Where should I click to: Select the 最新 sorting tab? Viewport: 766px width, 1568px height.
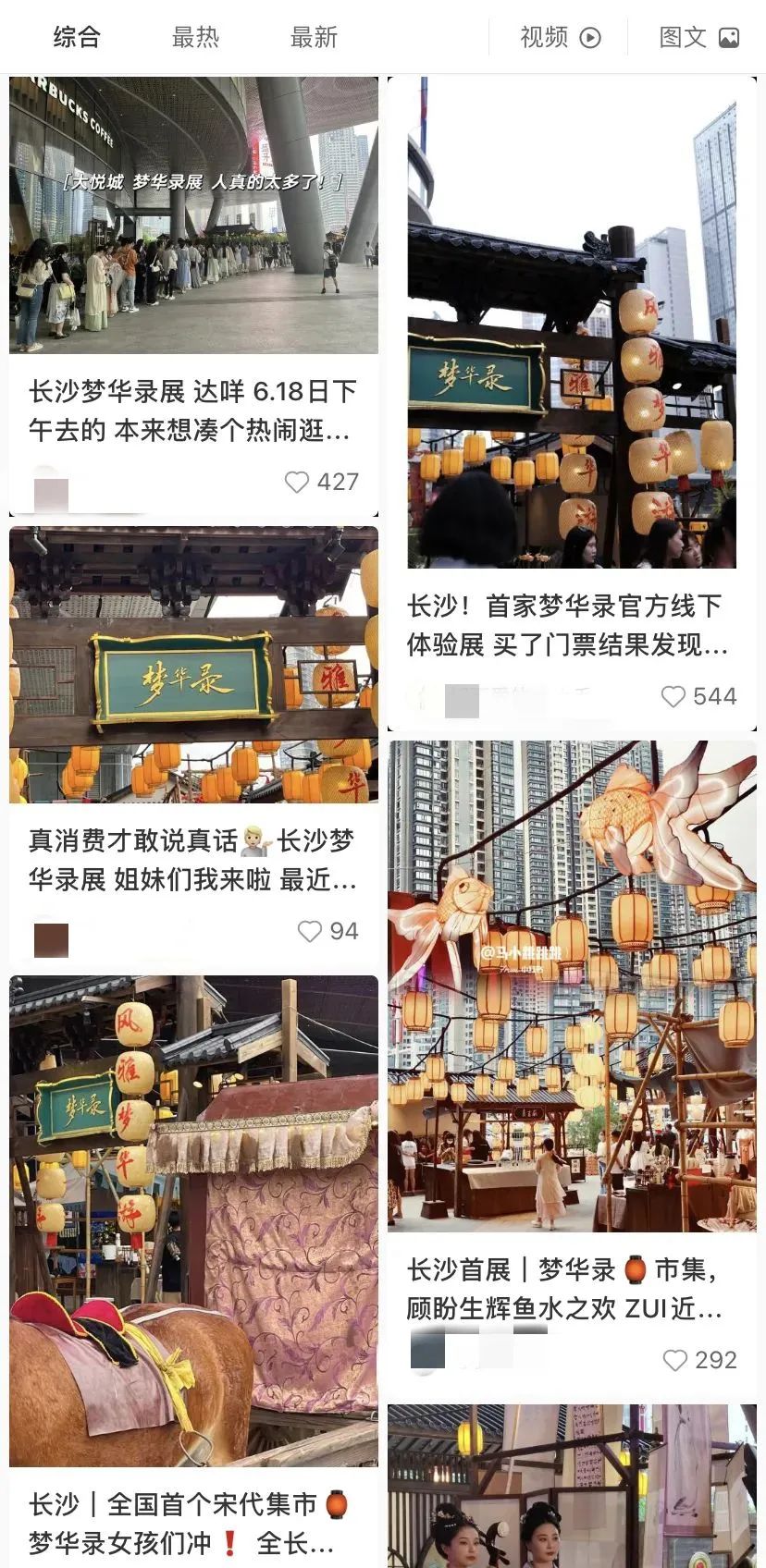pyautogui.click(x=314, y=37)
